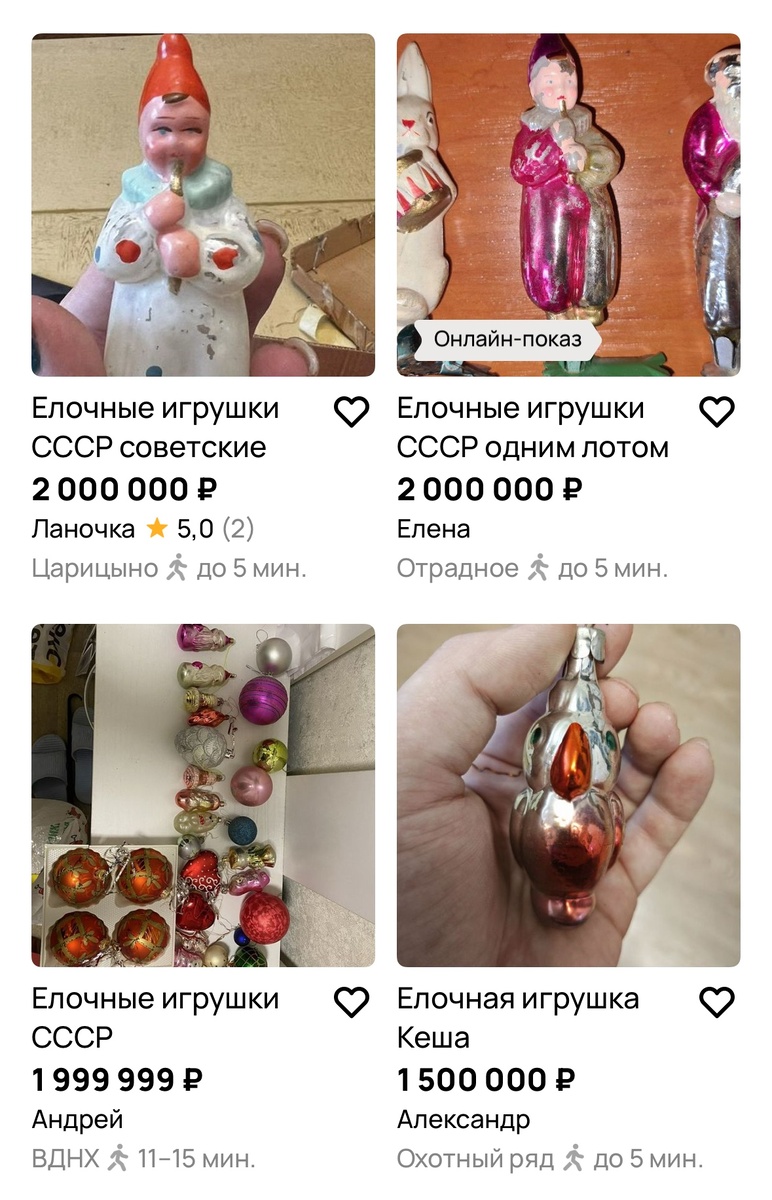The width and height of the screenshot is (772, 1200).
Task: Tap the heart on "Елочные игрушки СССР одним лотом"
Action: pos(716,410)
